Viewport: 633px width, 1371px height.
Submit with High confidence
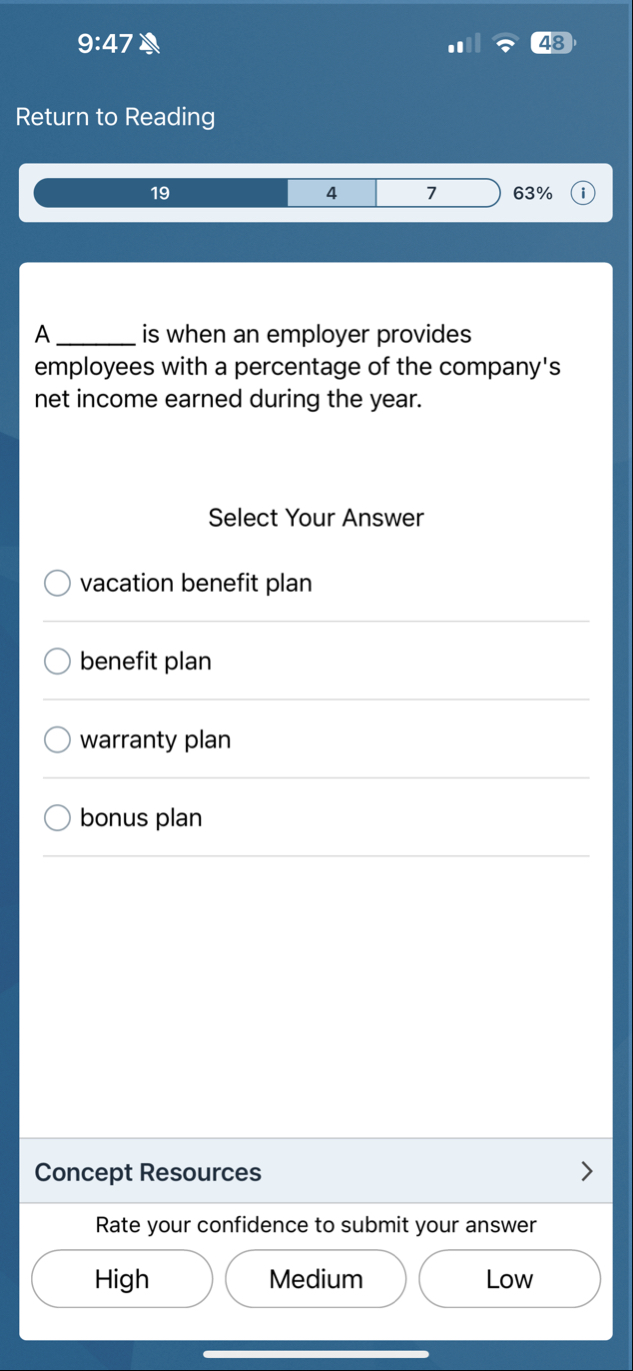coord(122,1279)
